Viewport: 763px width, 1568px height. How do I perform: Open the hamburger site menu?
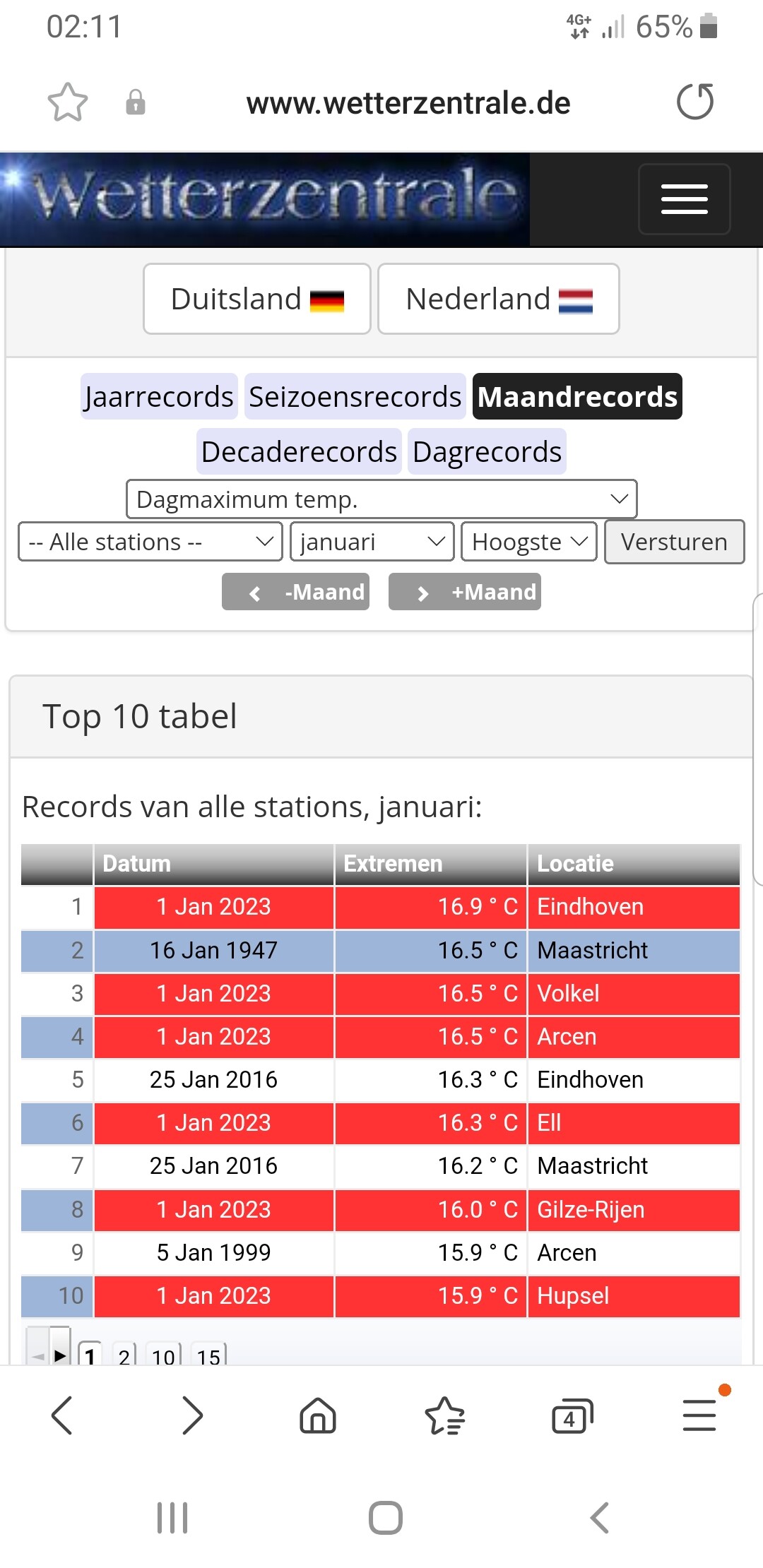[684, 198]
